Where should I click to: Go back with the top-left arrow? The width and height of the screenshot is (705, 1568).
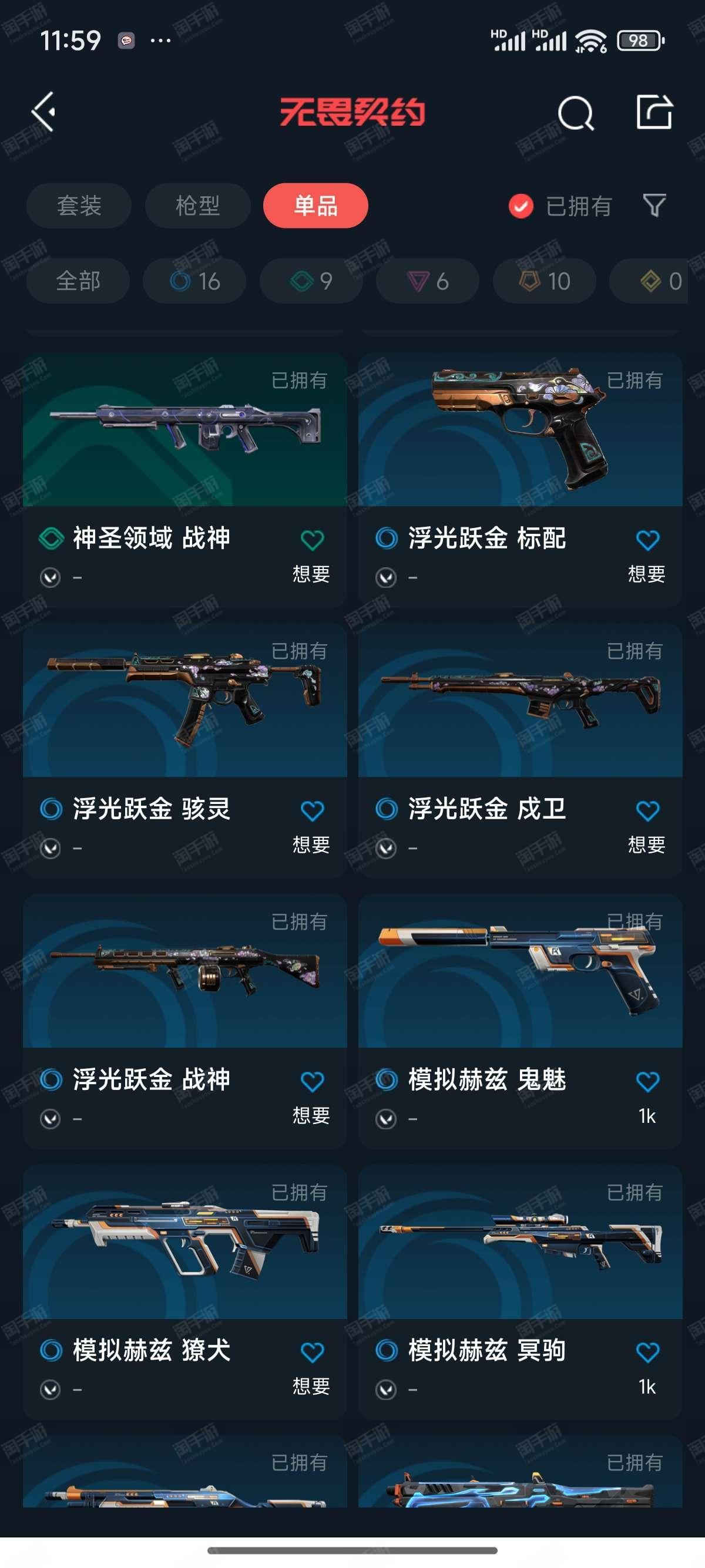(44, 112)
